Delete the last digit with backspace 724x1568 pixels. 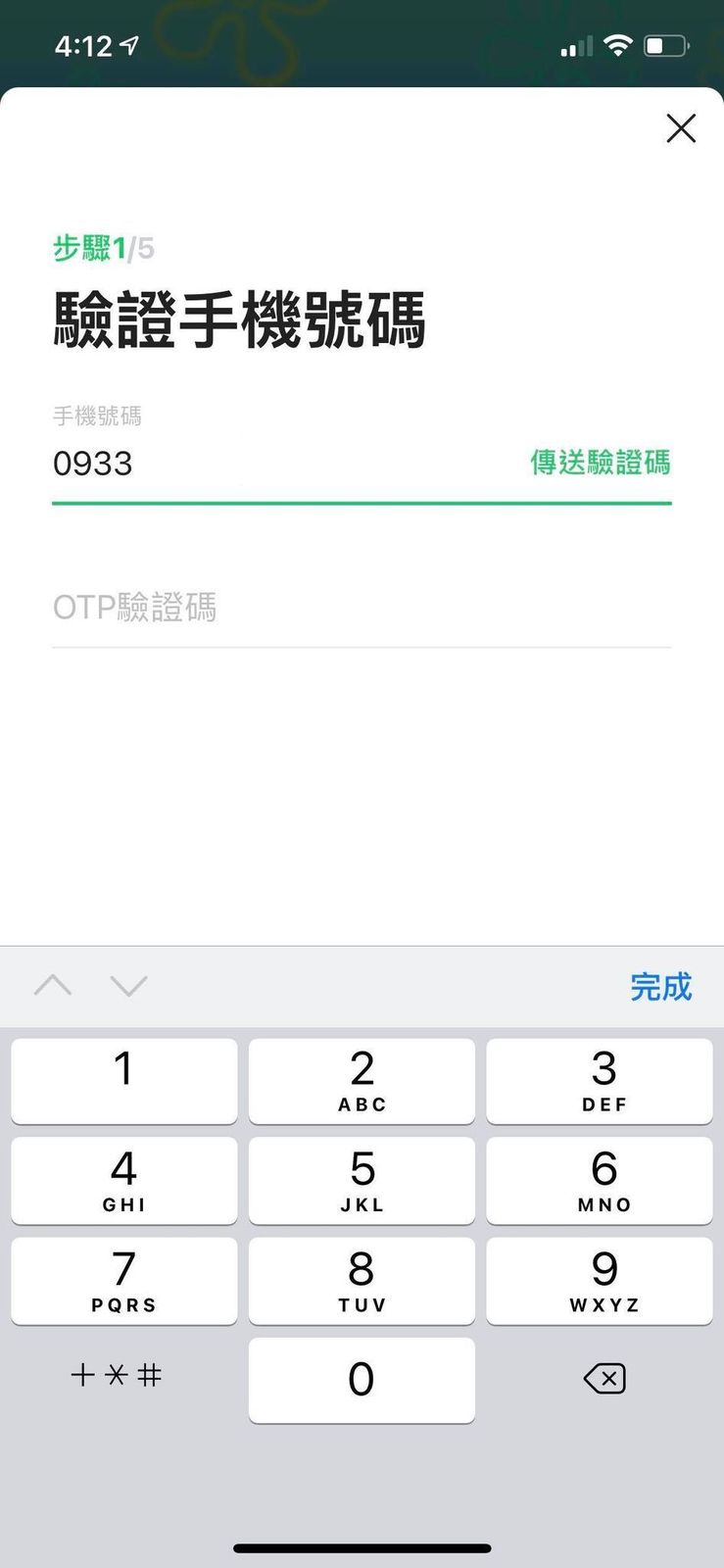[603, 1379]
